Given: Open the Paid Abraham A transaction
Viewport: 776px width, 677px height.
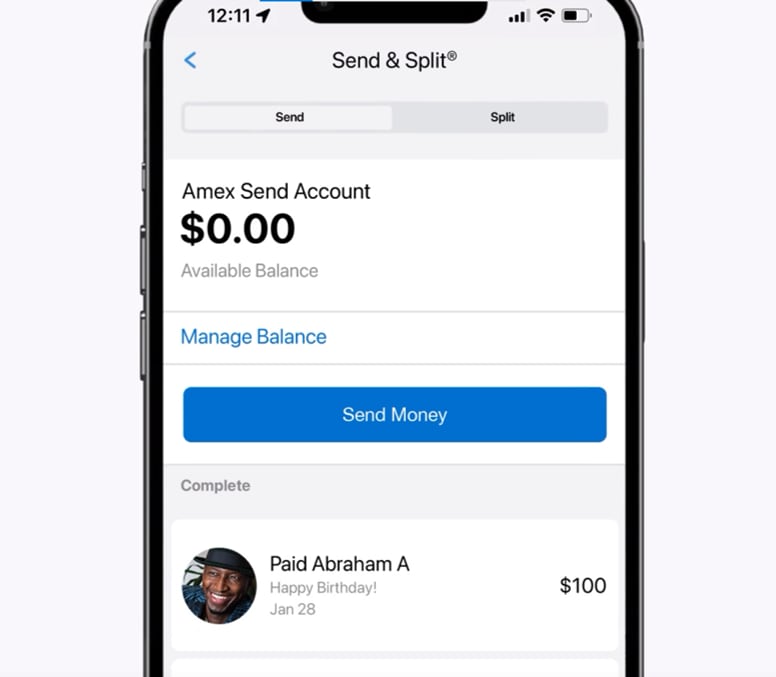Looking at the screenshot, I should pyautogui.click(x=394, y=585).
